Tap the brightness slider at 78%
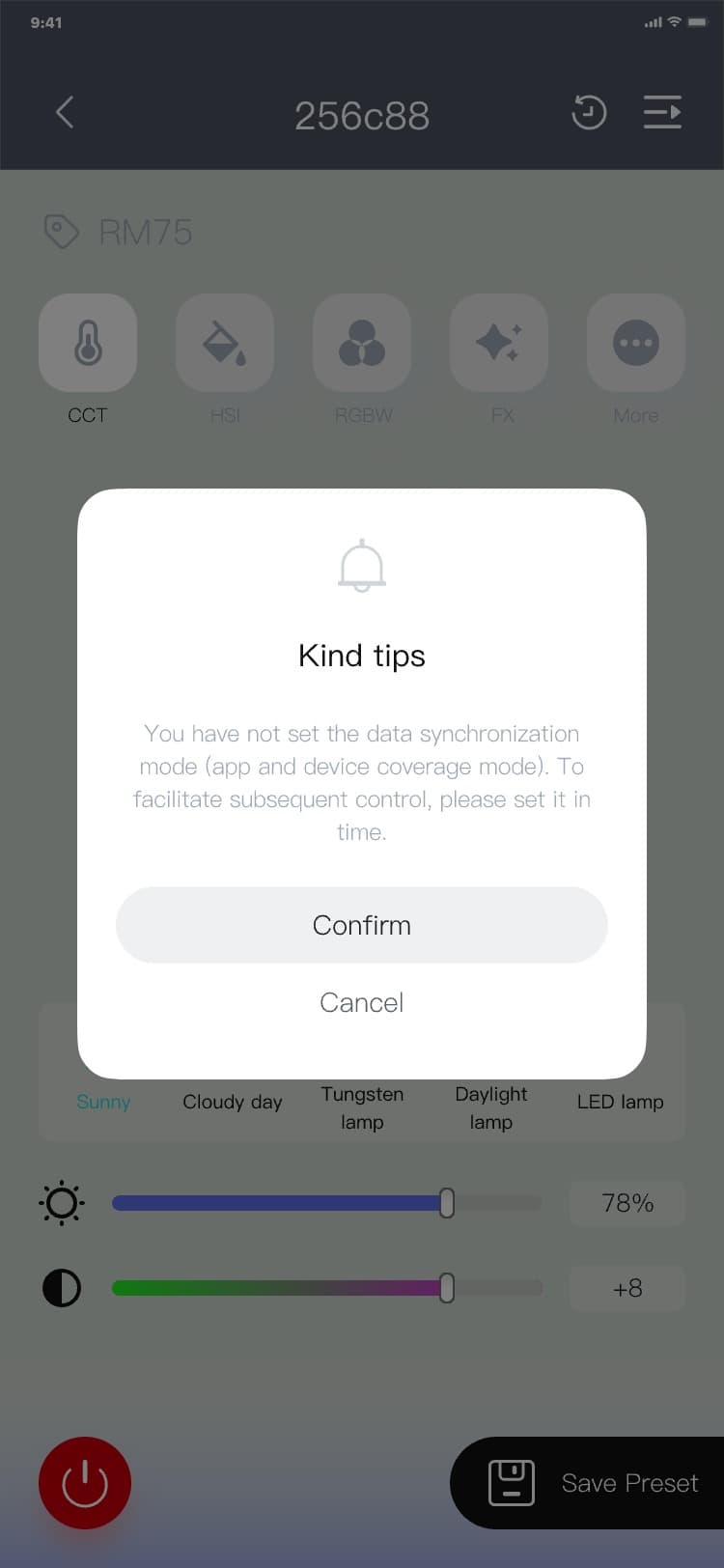Viewport: 724px width, 1568px height. click(x=446, y=1203)
